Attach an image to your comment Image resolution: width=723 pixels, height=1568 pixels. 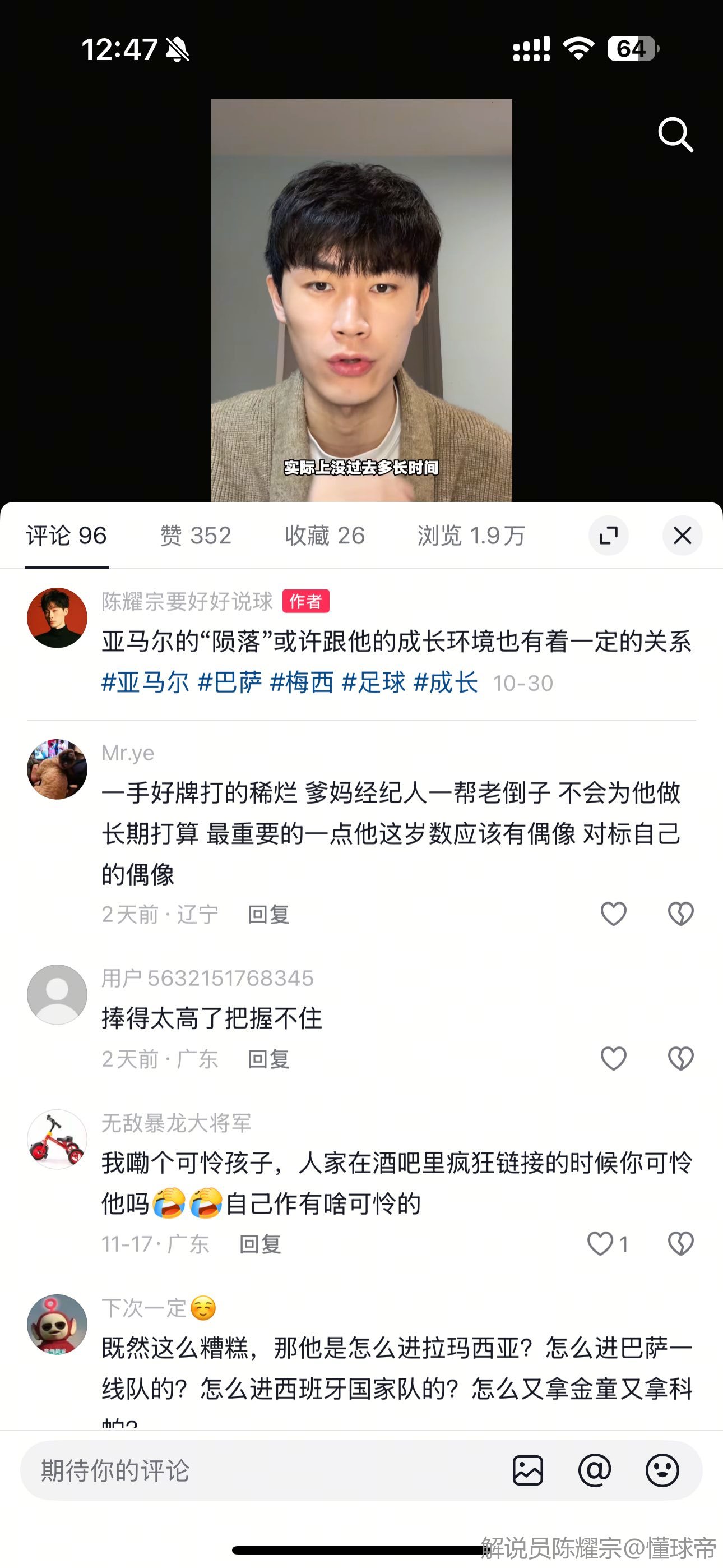pos(527,1470)
